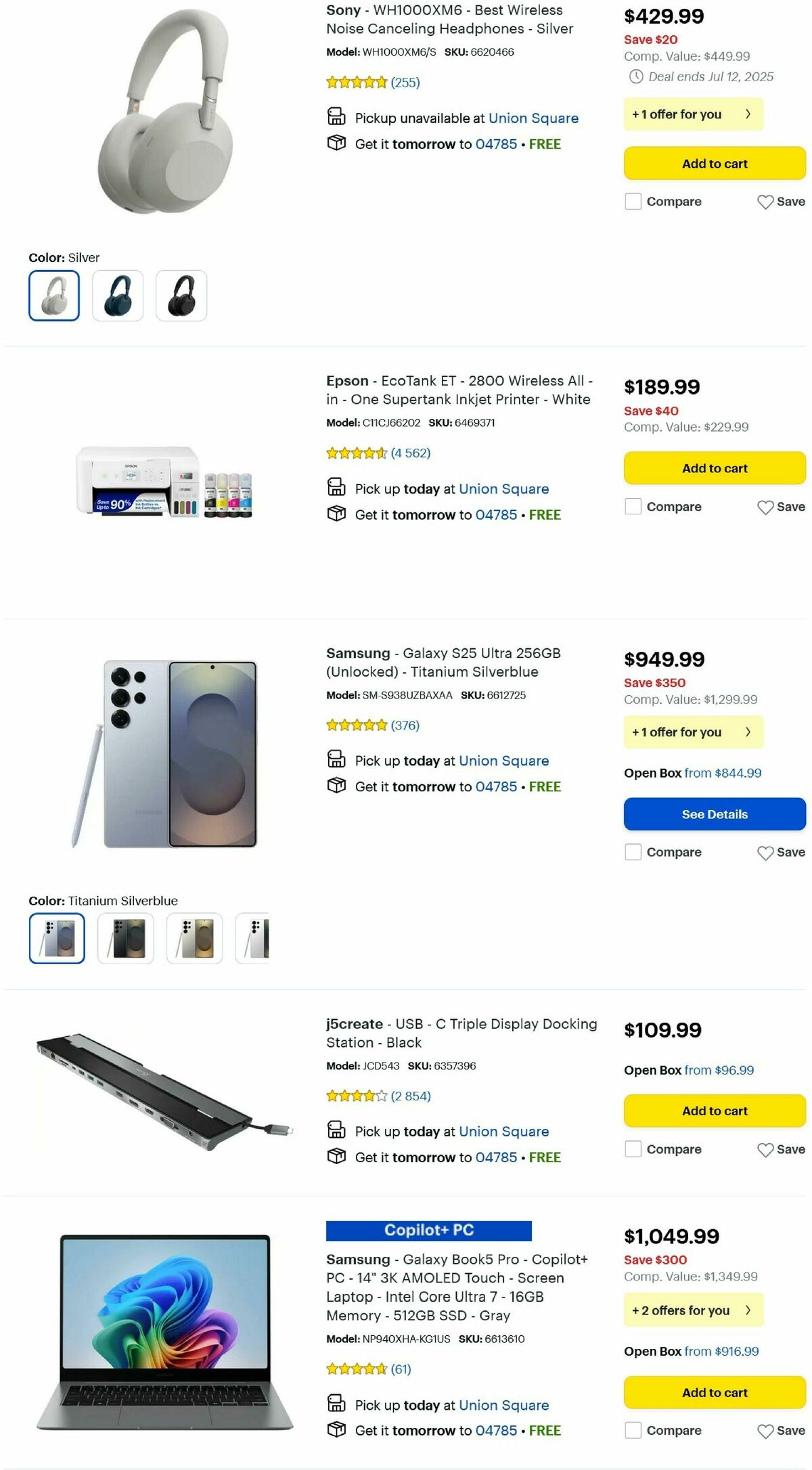
Task: Check Compare for the Sony headphones
Action: [633, 201]
